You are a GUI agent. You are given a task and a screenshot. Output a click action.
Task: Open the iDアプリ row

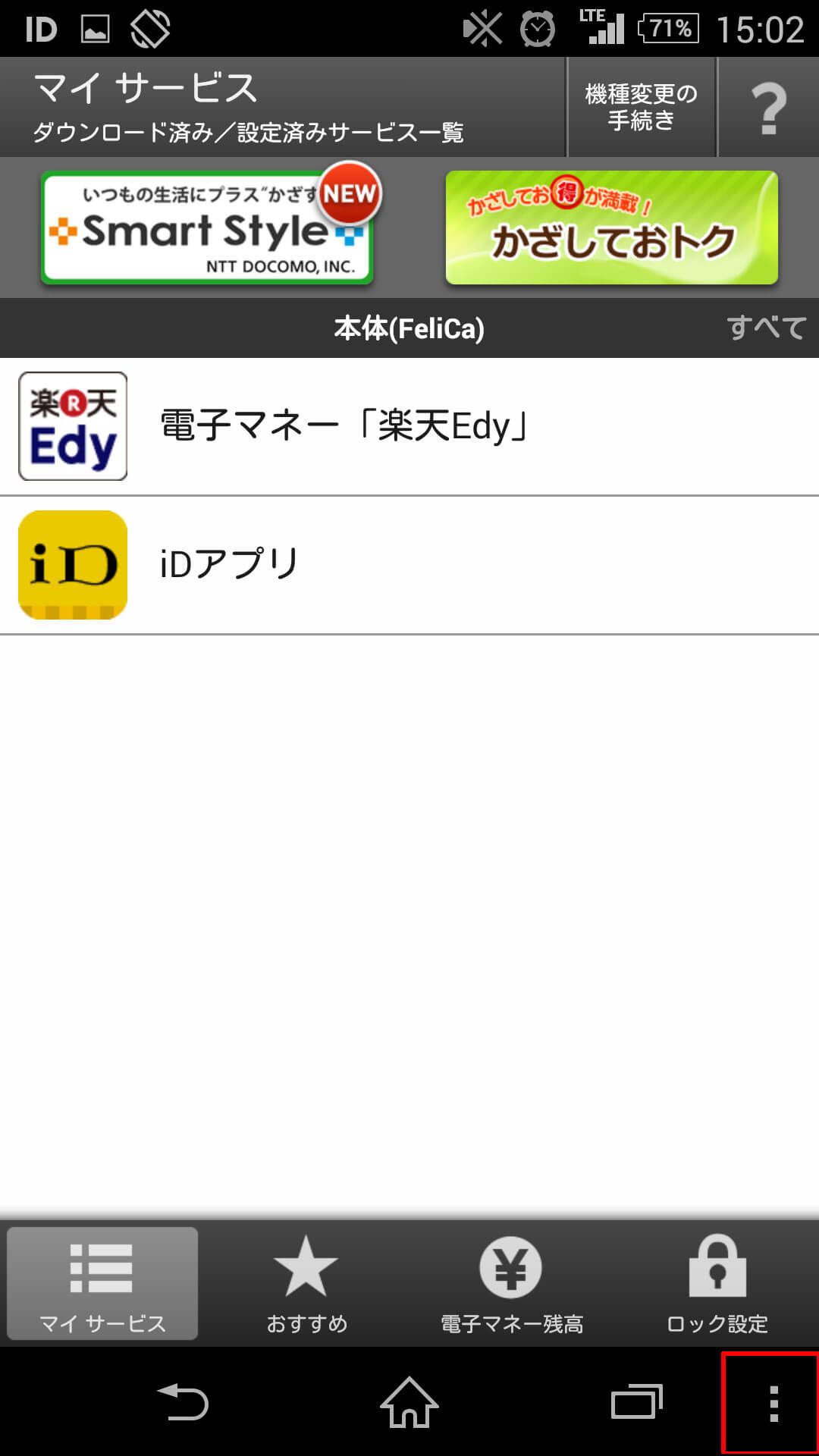[x=409, y=565]
